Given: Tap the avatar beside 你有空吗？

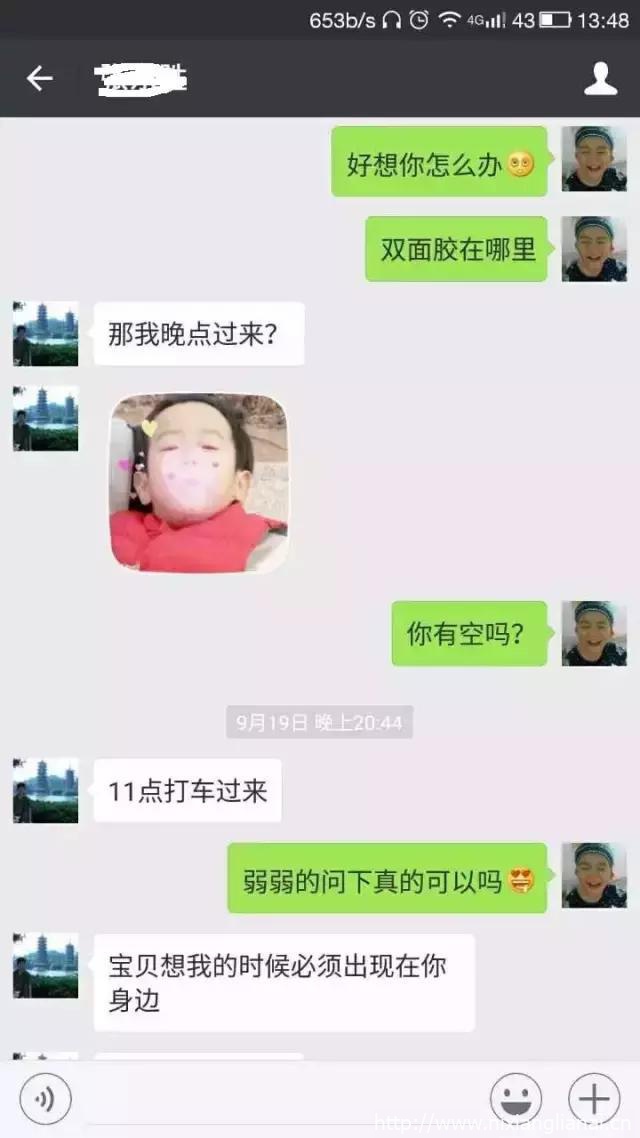Looking at the screenshot, I should 594,633.
